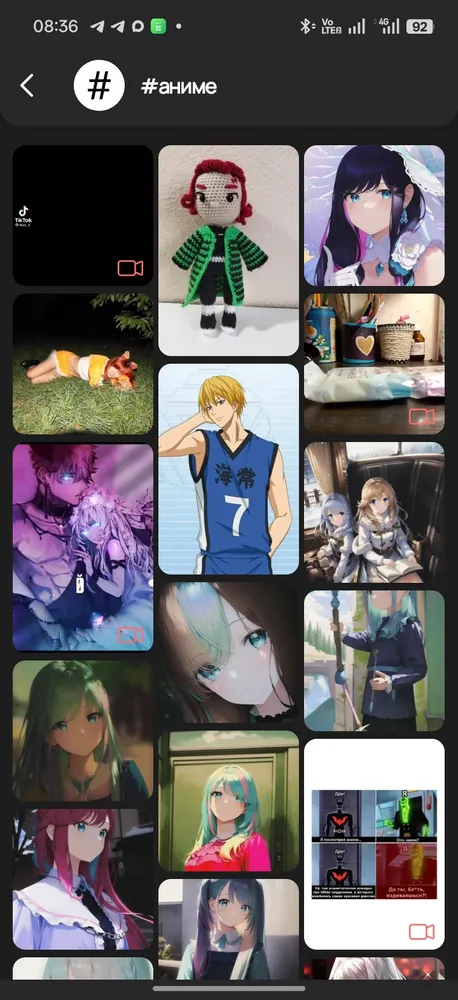Open the red-haired girl with white collar
The height and width of the screenshot is (1000, 458).
point(83,879)
